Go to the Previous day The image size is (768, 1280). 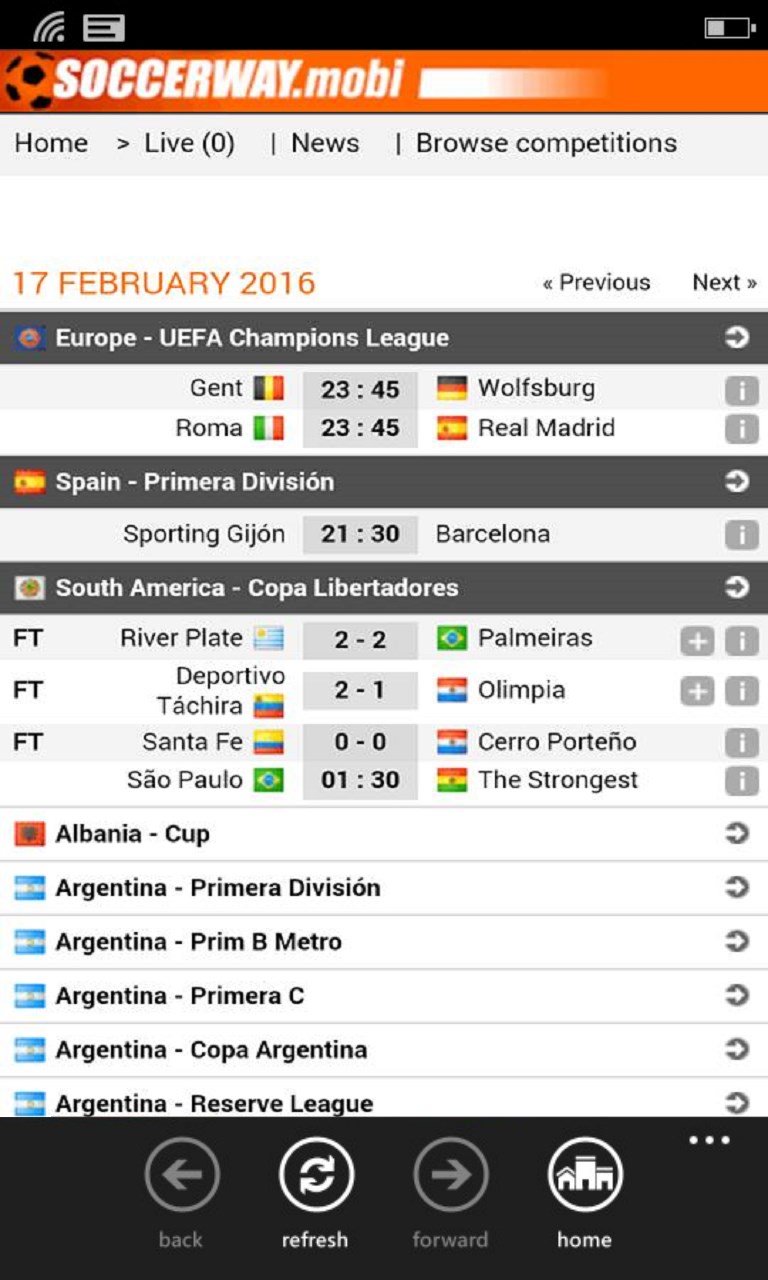click(596, 282)
